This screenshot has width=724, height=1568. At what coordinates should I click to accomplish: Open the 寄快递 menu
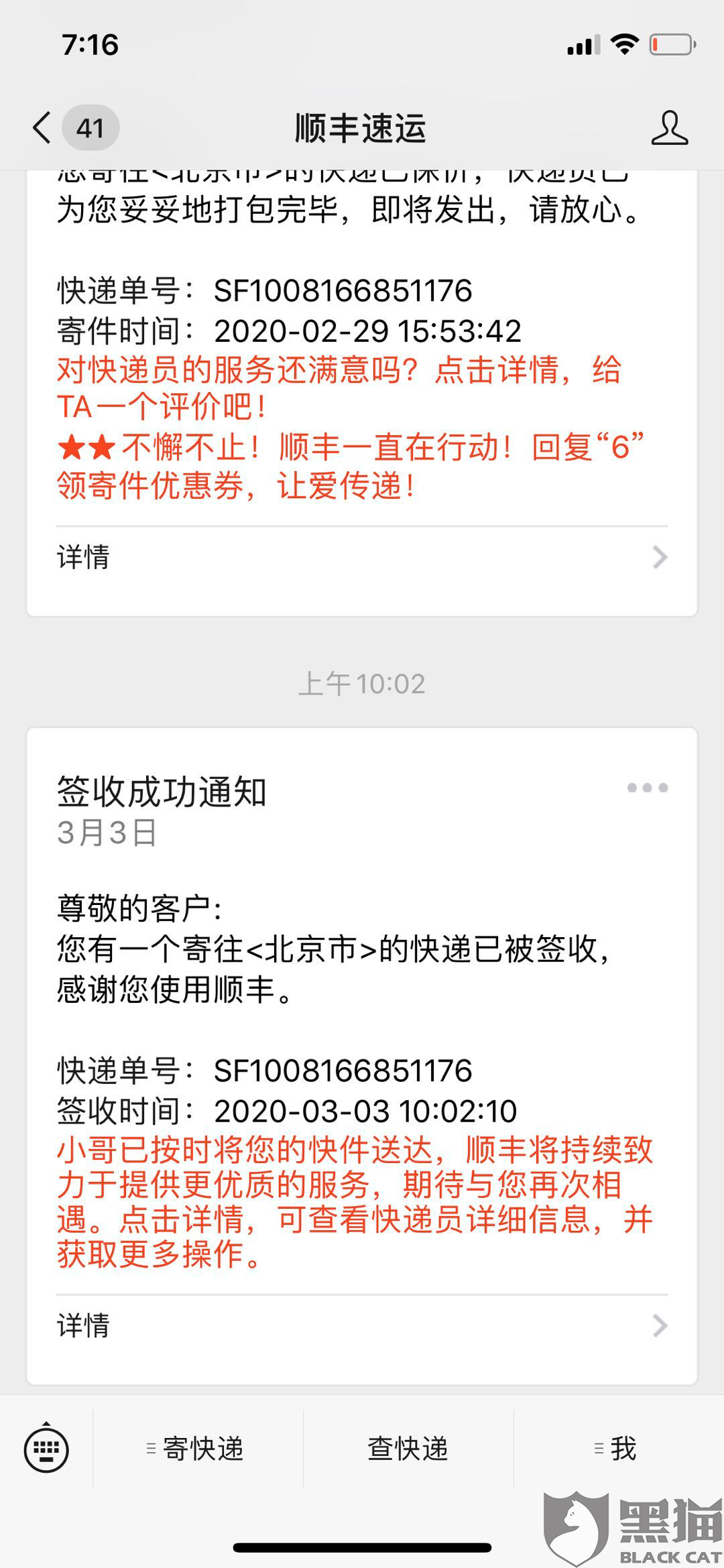(198, 1449)
